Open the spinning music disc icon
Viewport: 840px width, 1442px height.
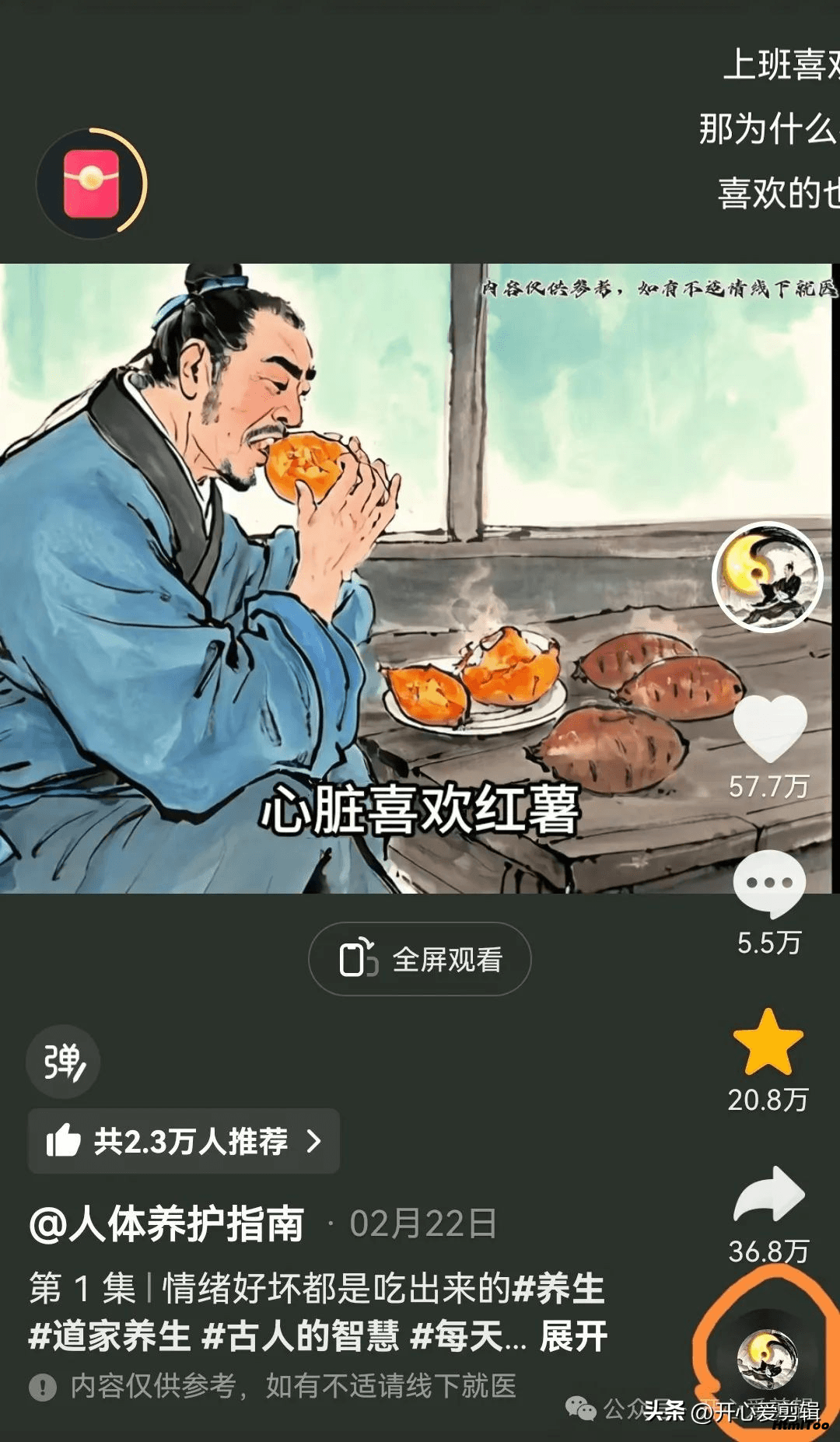point(767,1358)
